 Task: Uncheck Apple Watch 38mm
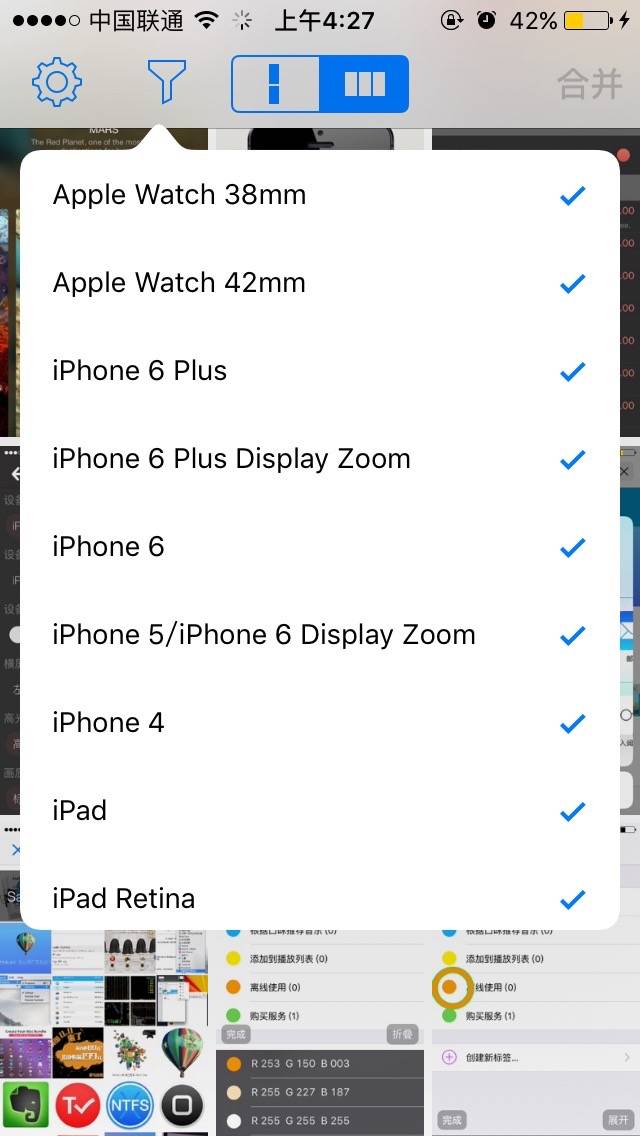point(320,195)
